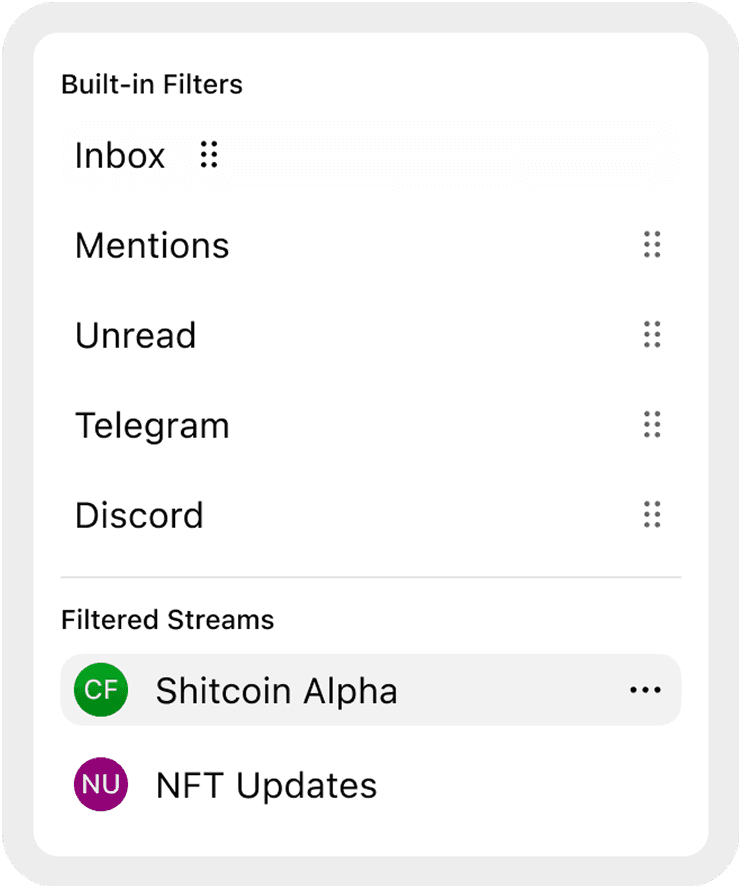Open more options for Shitcoin Alpha
The width and height of the screenshot is (739, 886).
[x=645, y=691]
